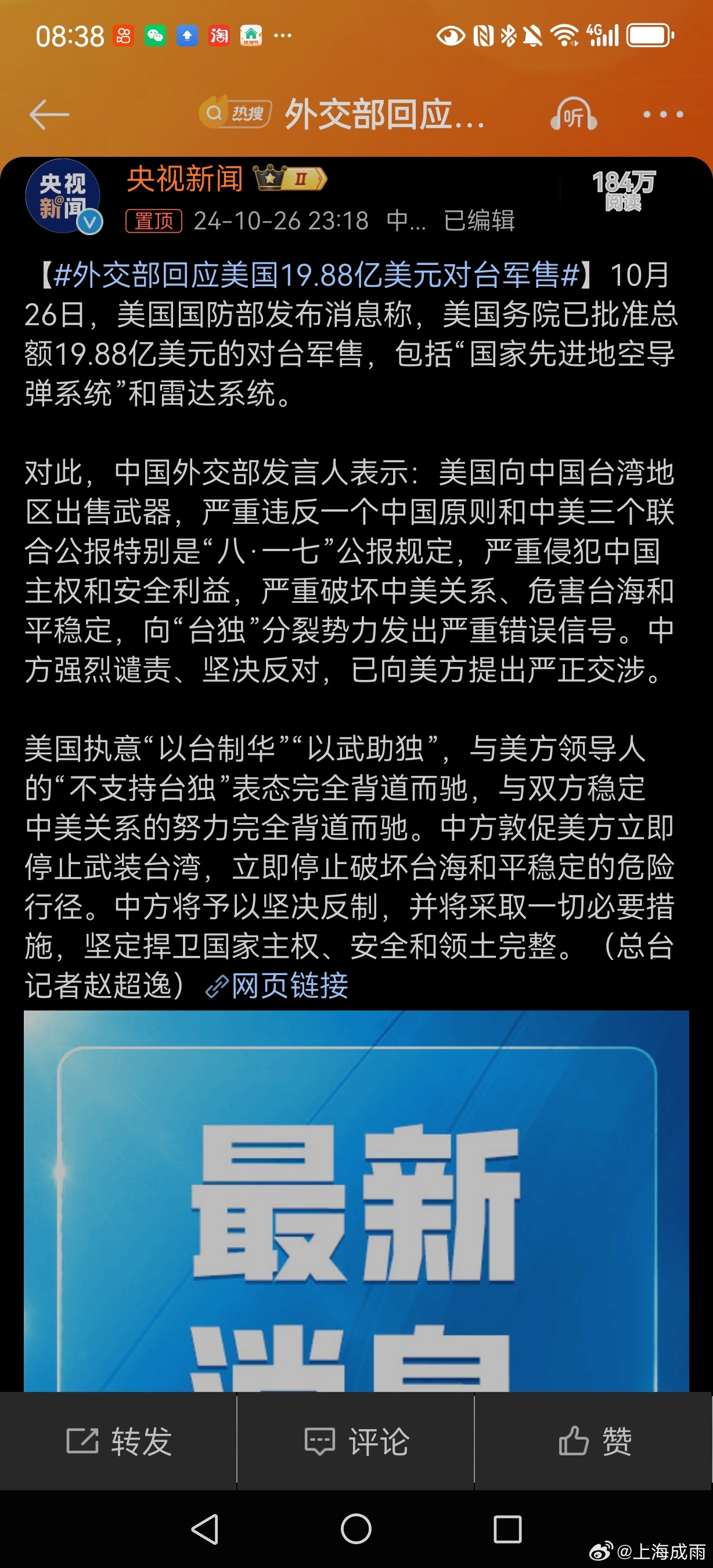Open the #外交部回应美国19.88亿美元对台军售# hashtag

click(x=316, y=275)
